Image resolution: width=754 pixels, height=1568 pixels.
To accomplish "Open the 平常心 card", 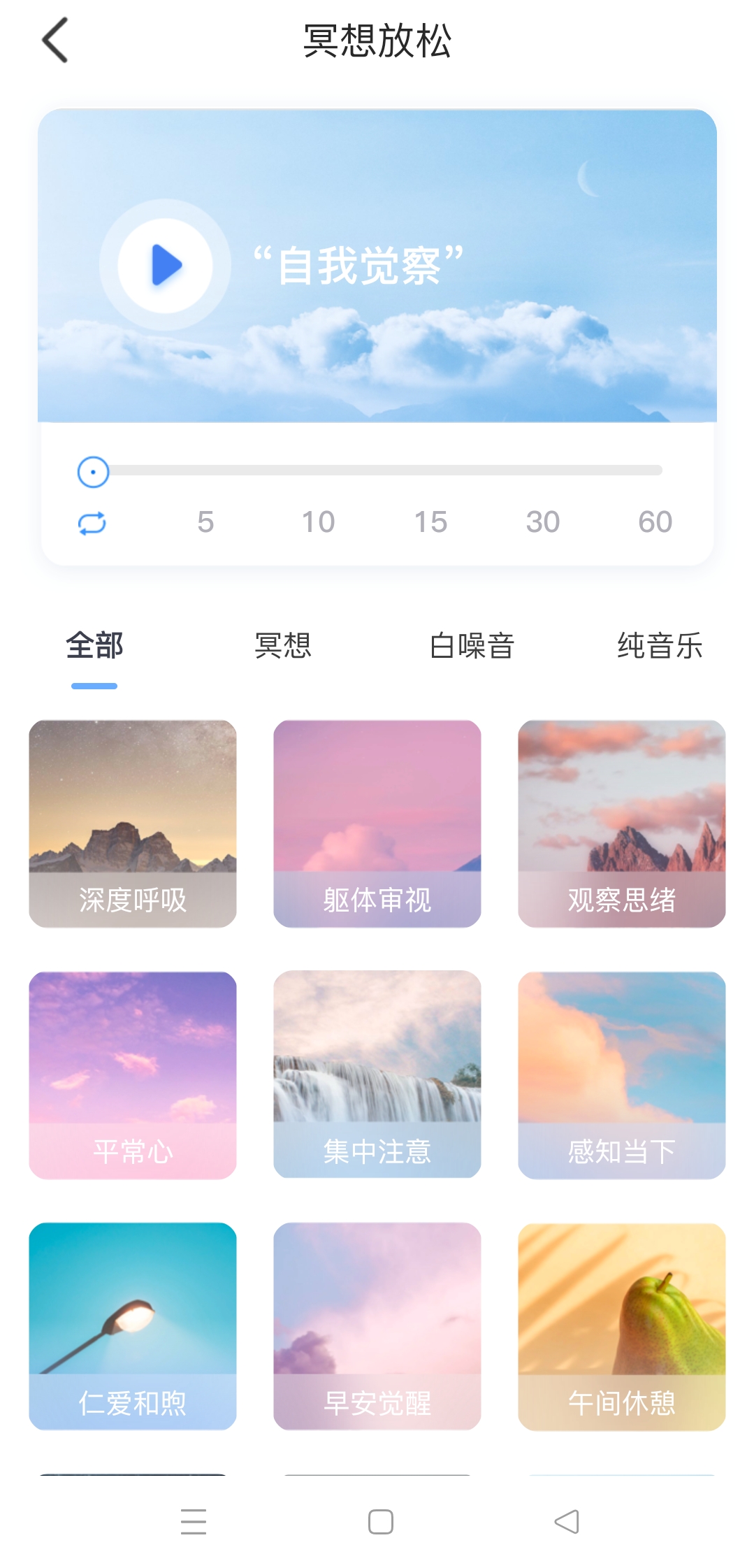I will tap(133, 1075).
